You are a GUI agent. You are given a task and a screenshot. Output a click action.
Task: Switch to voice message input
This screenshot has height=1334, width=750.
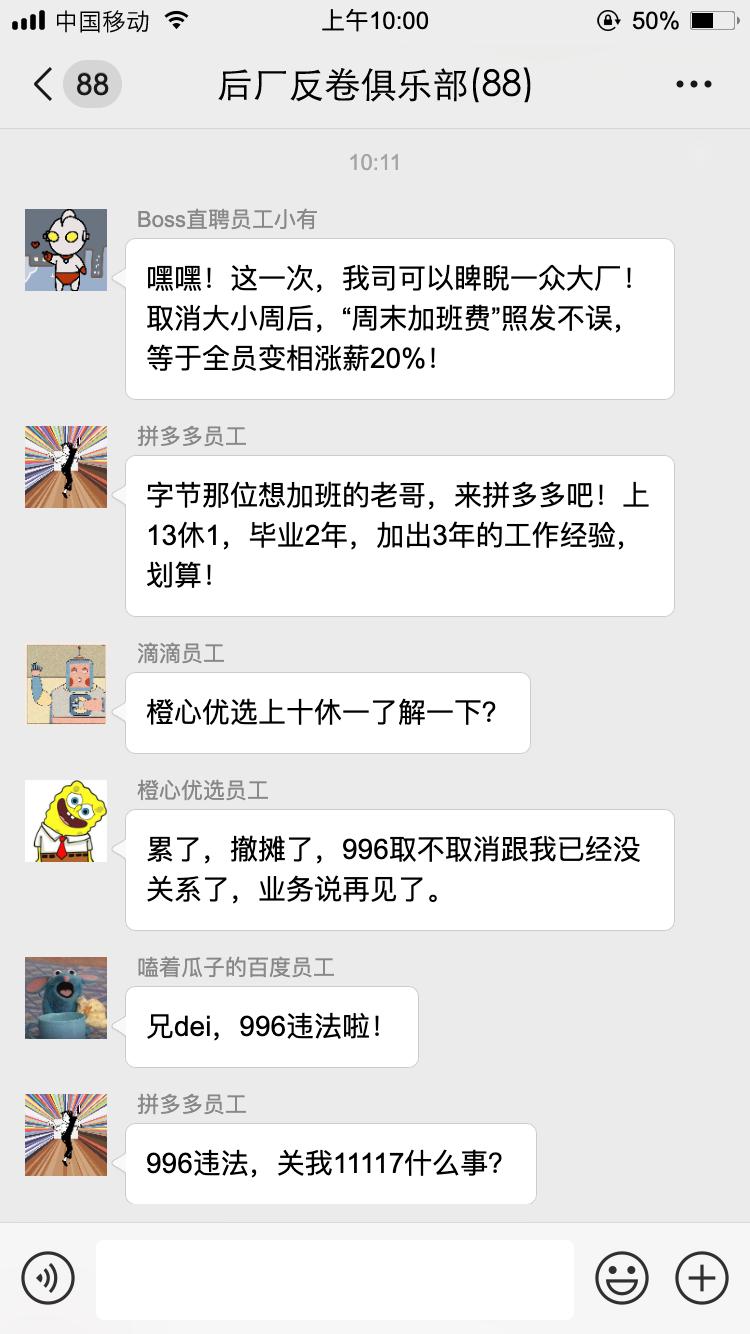(48, 1277)
